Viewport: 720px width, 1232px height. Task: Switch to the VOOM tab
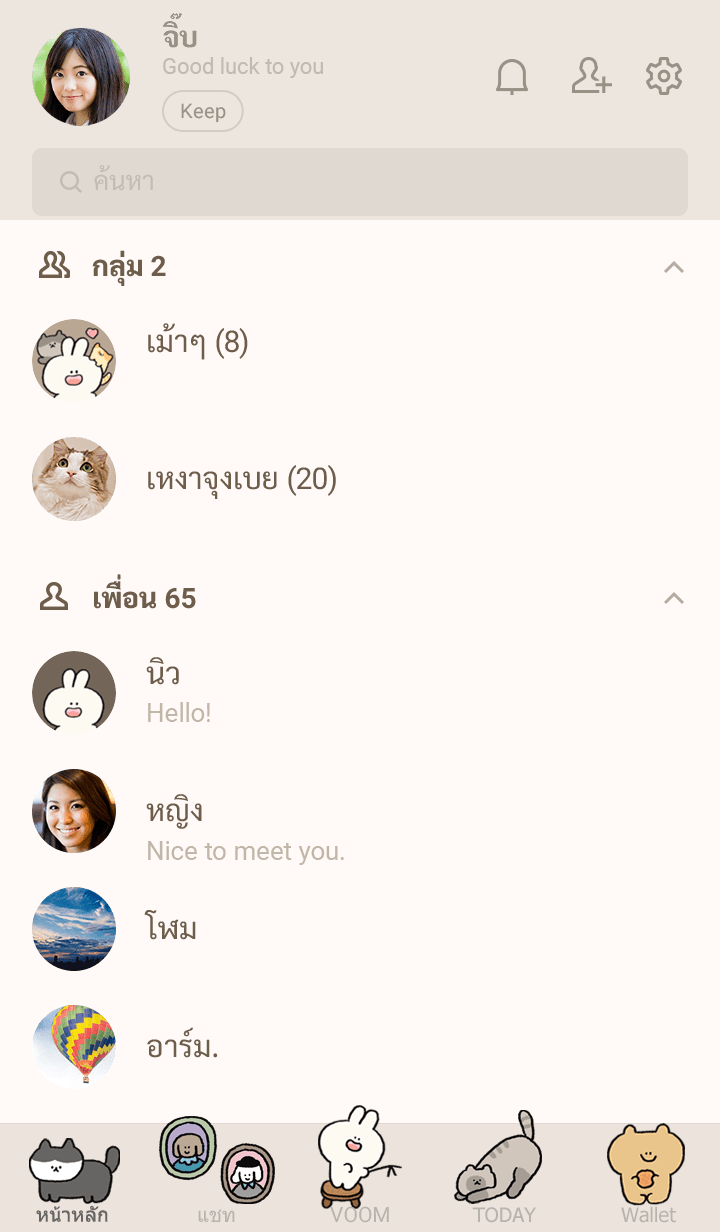360,1178
